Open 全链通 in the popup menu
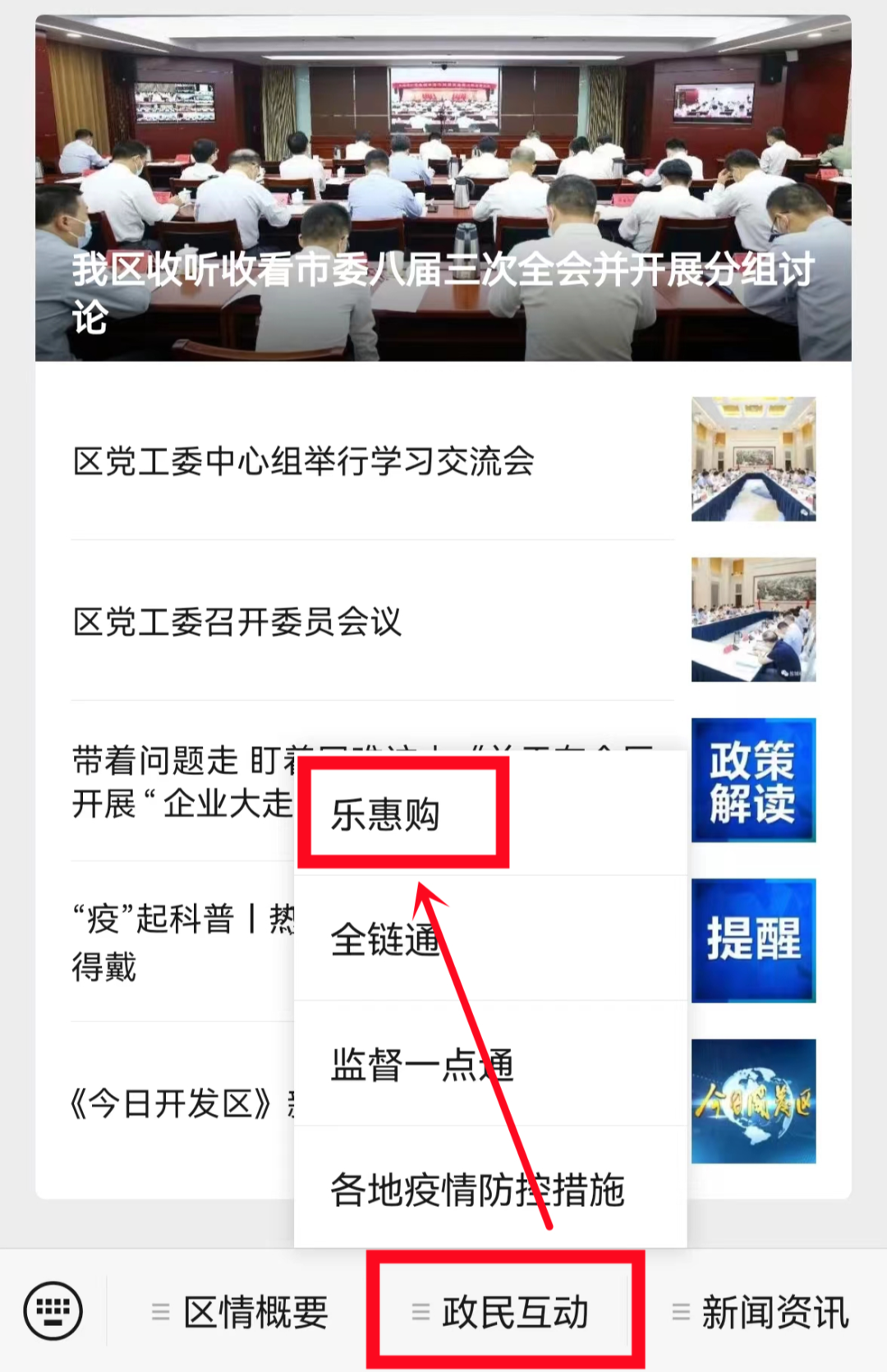This screenshot has width=887, height=1372. (x=489, y=939)
